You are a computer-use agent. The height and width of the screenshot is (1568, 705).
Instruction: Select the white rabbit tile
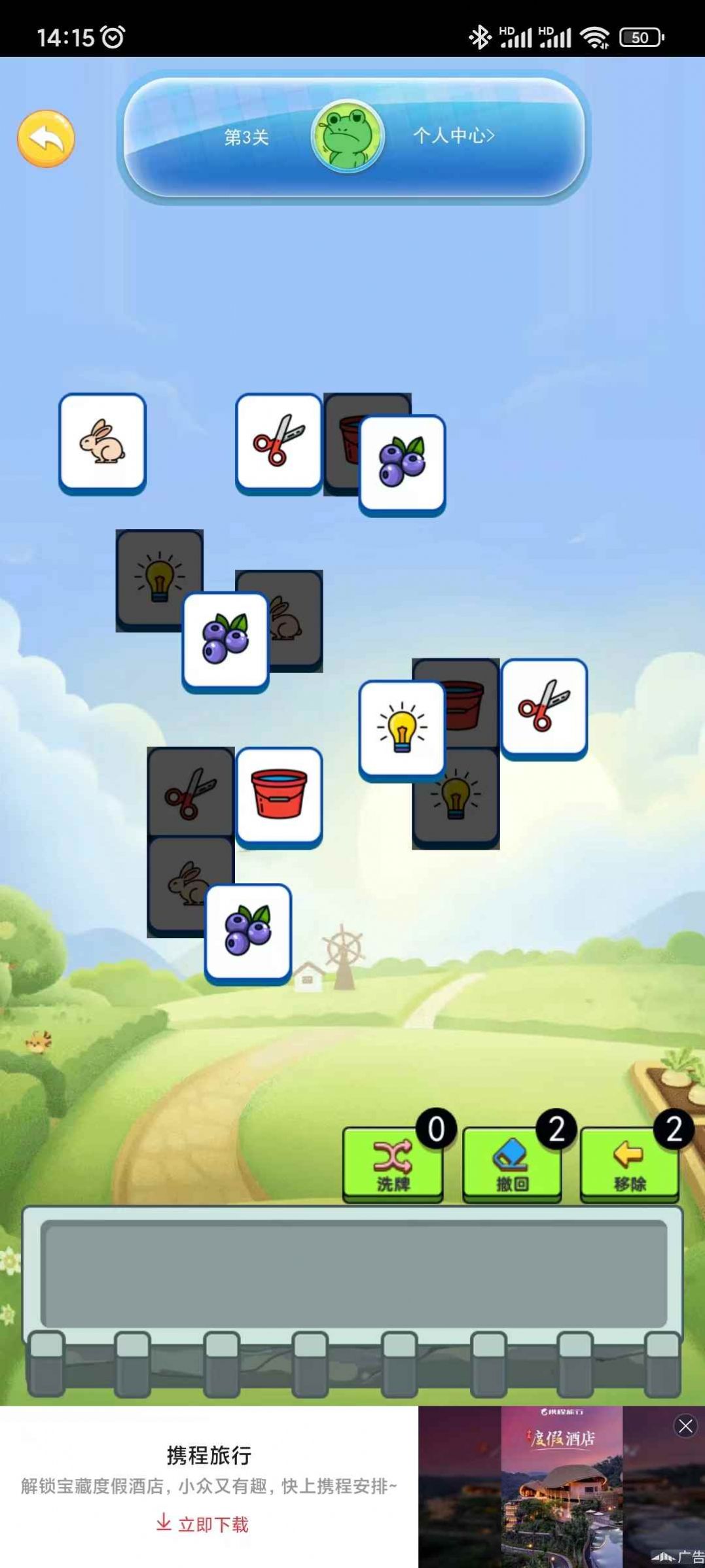(x=102, y=442)
